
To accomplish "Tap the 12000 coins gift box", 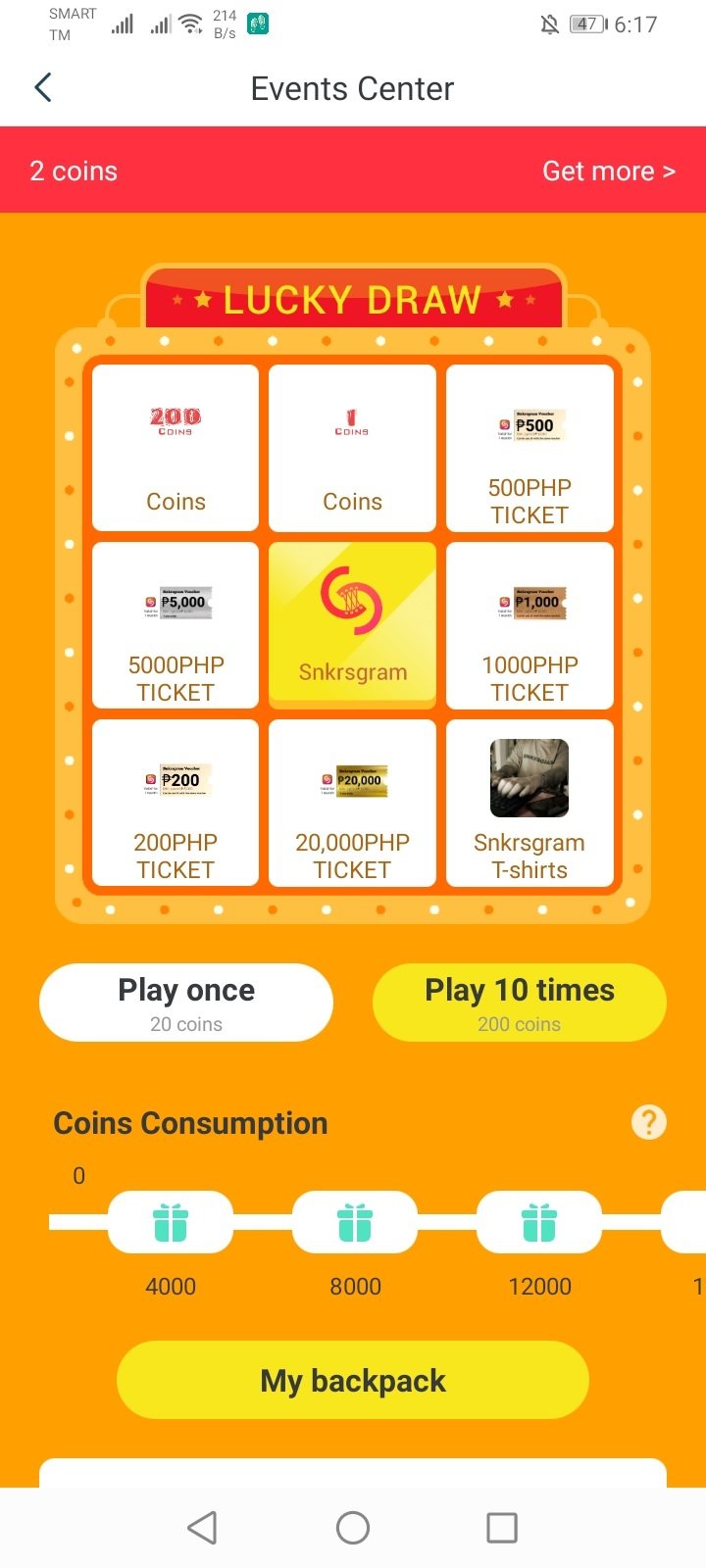I will click(539, 1223).
